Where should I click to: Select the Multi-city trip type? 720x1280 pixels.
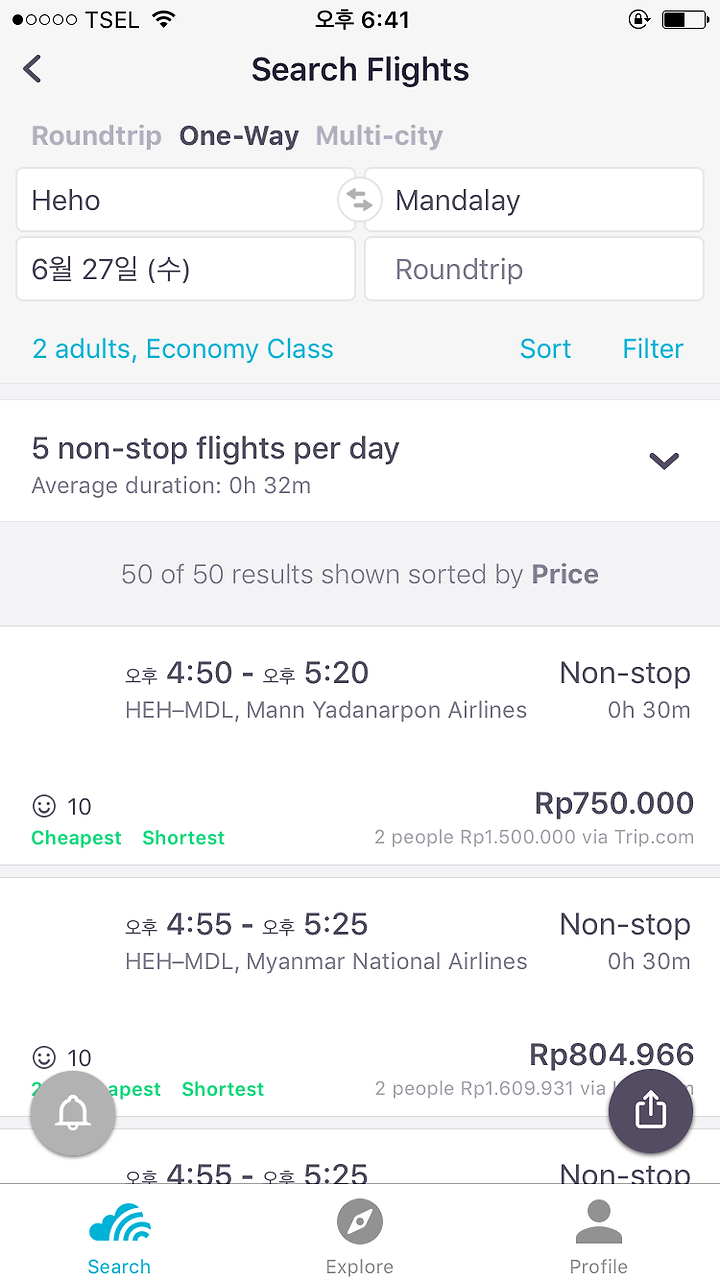[x=379, y=136]
